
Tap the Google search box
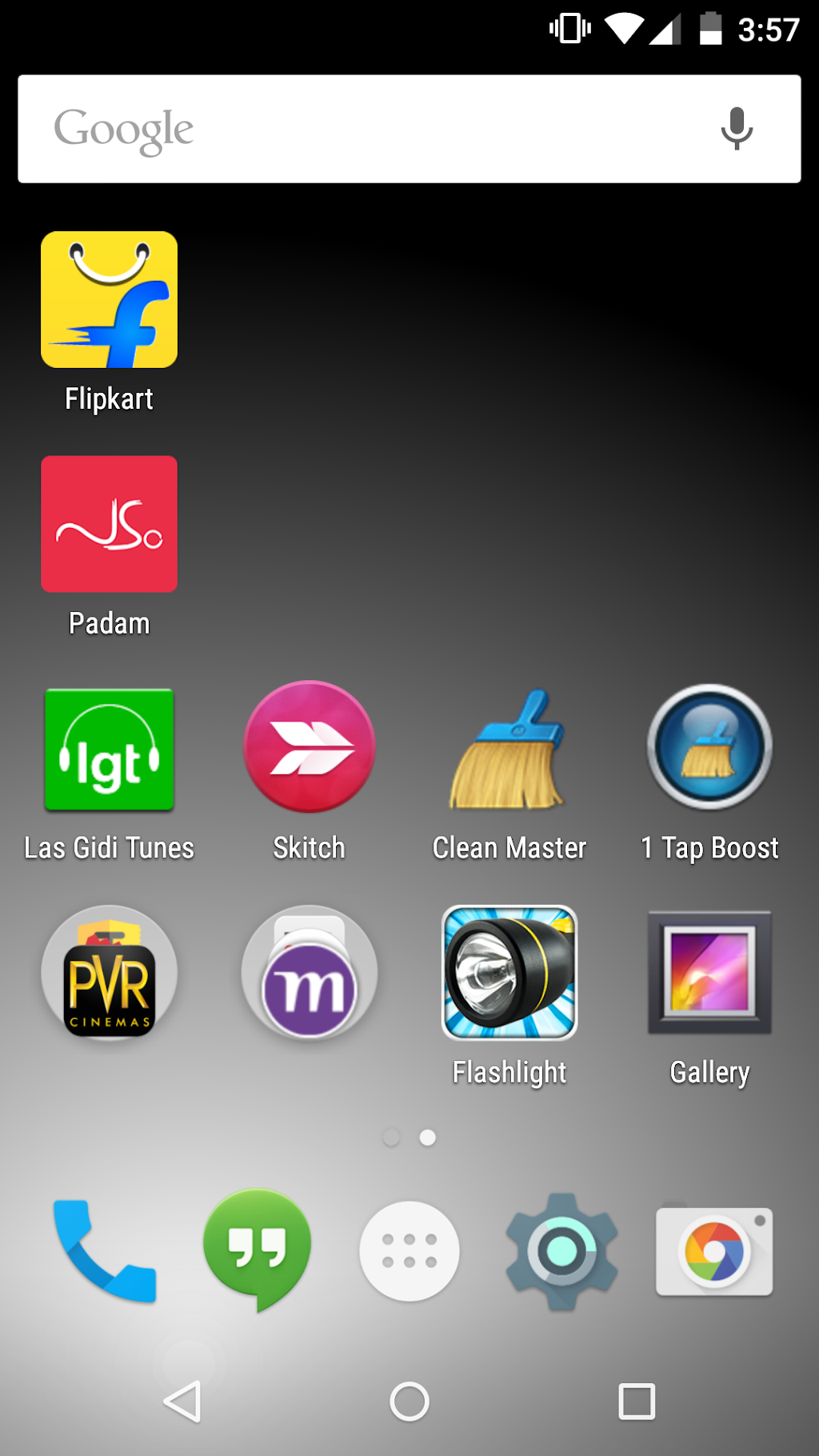pyautogui.click(x=409, y=129)
